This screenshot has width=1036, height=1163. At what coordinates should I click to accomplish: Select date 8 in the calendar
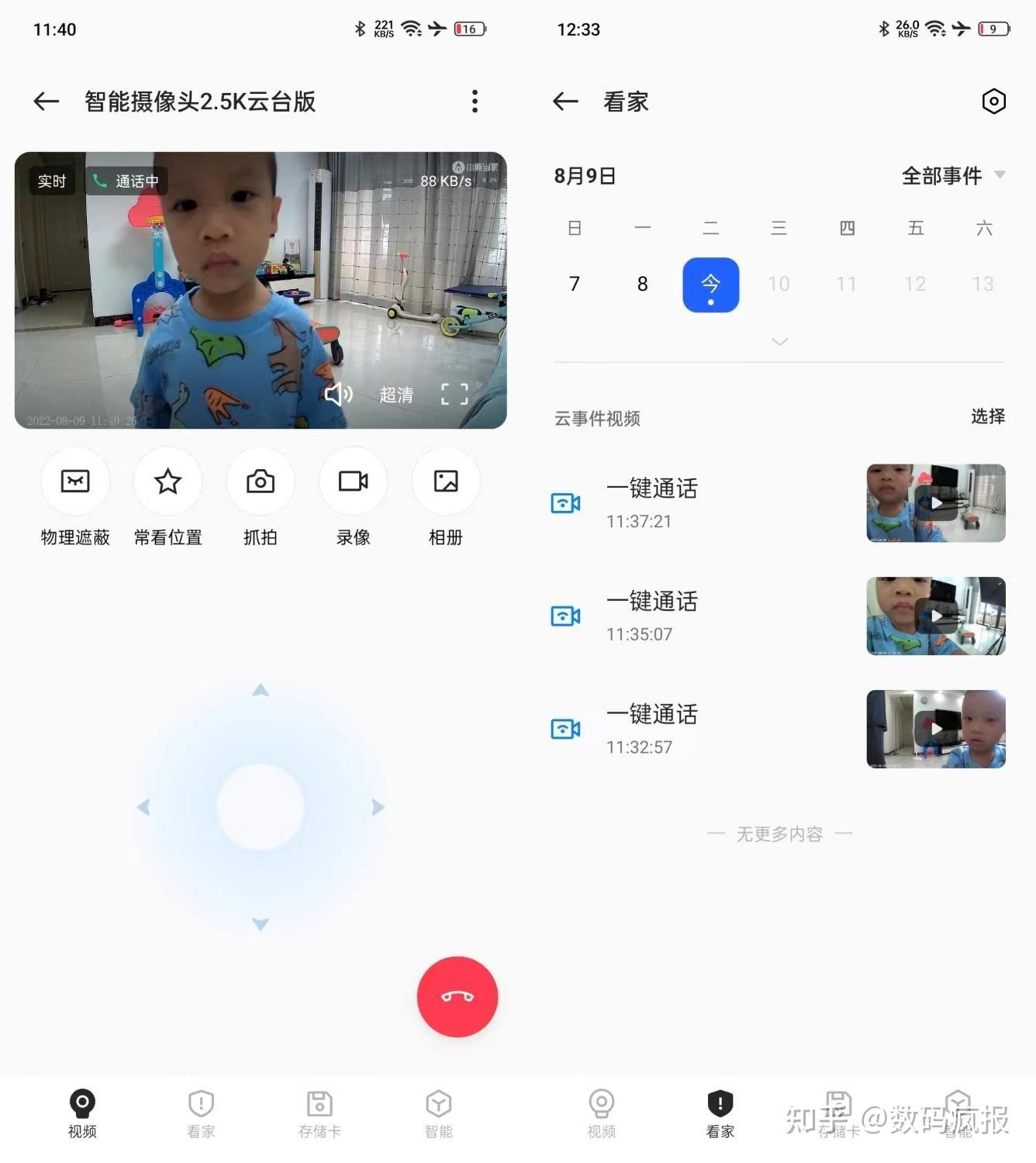(642, 285)
